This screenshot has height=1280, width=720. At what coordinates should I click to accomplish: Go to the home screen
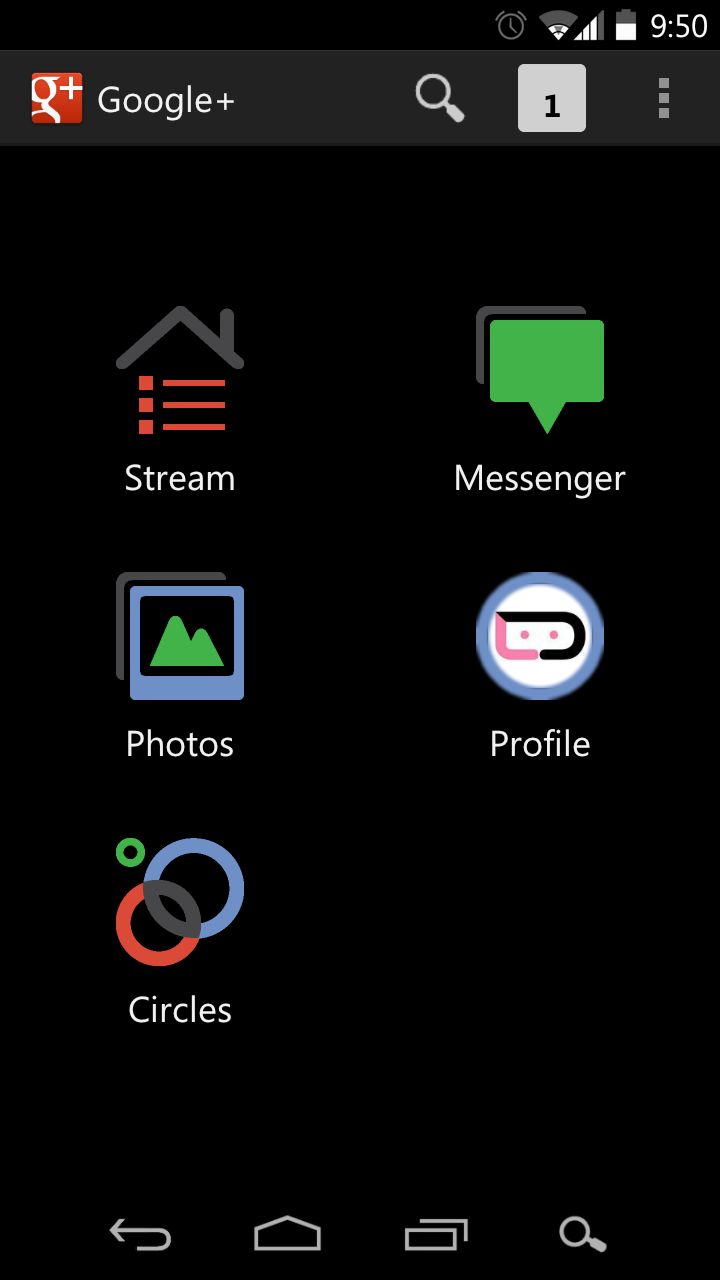(x=288, y=1235)
